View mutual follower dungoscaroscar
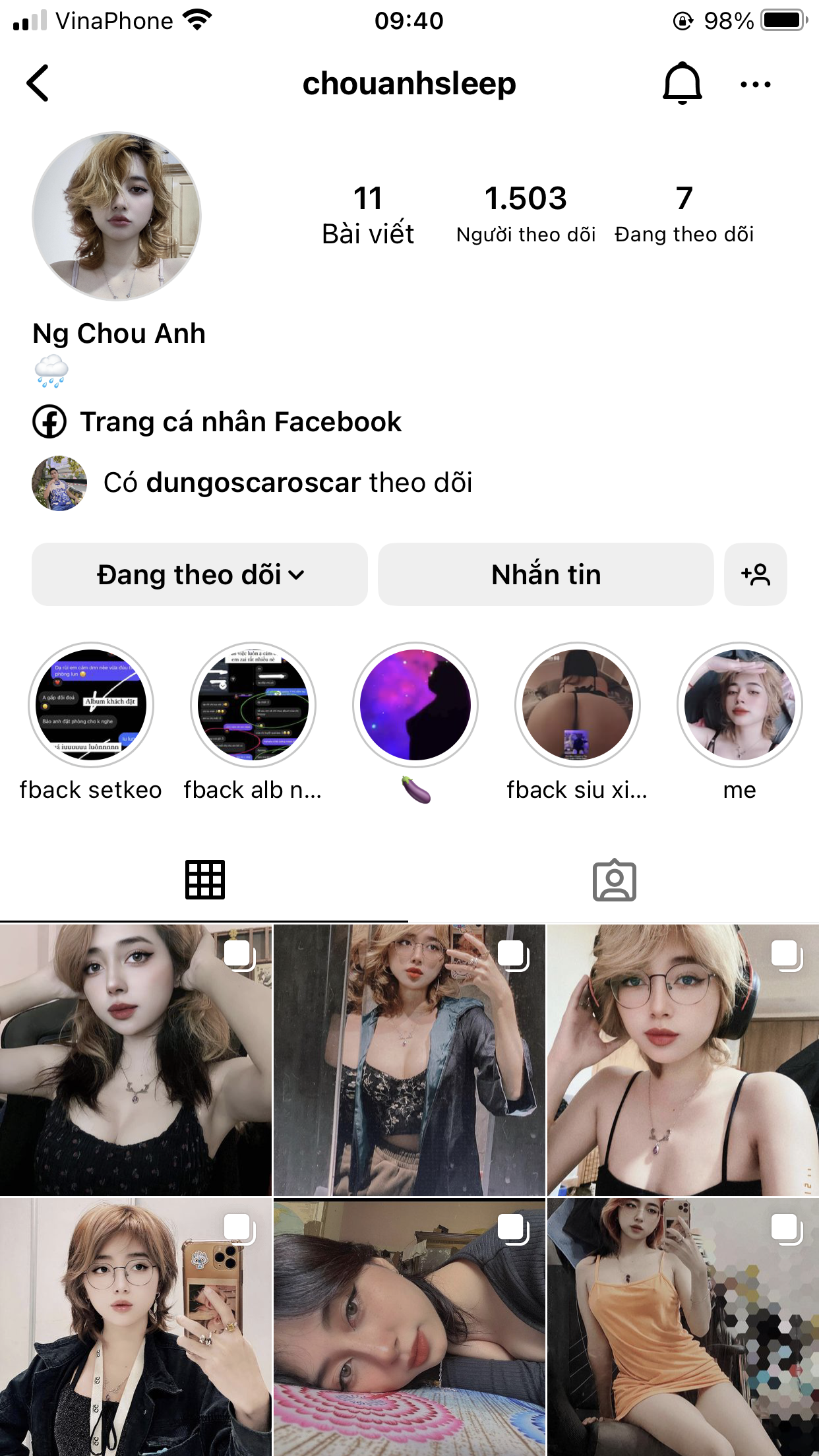Image resolution: width=819 pixels, height=1456 pixels. [253, 483]
